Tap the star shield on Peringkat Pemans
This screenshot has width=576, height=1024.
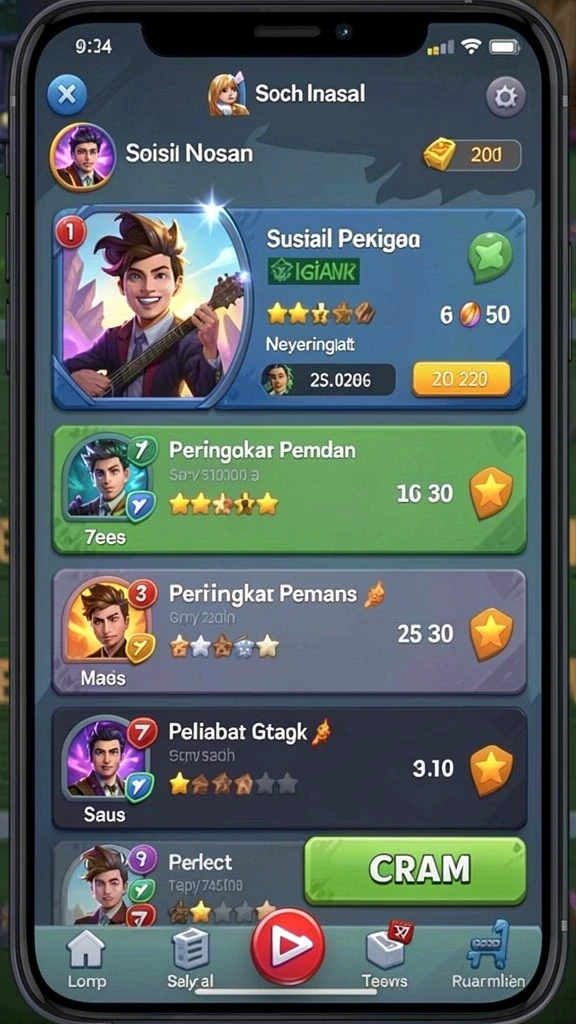[491, 634]
